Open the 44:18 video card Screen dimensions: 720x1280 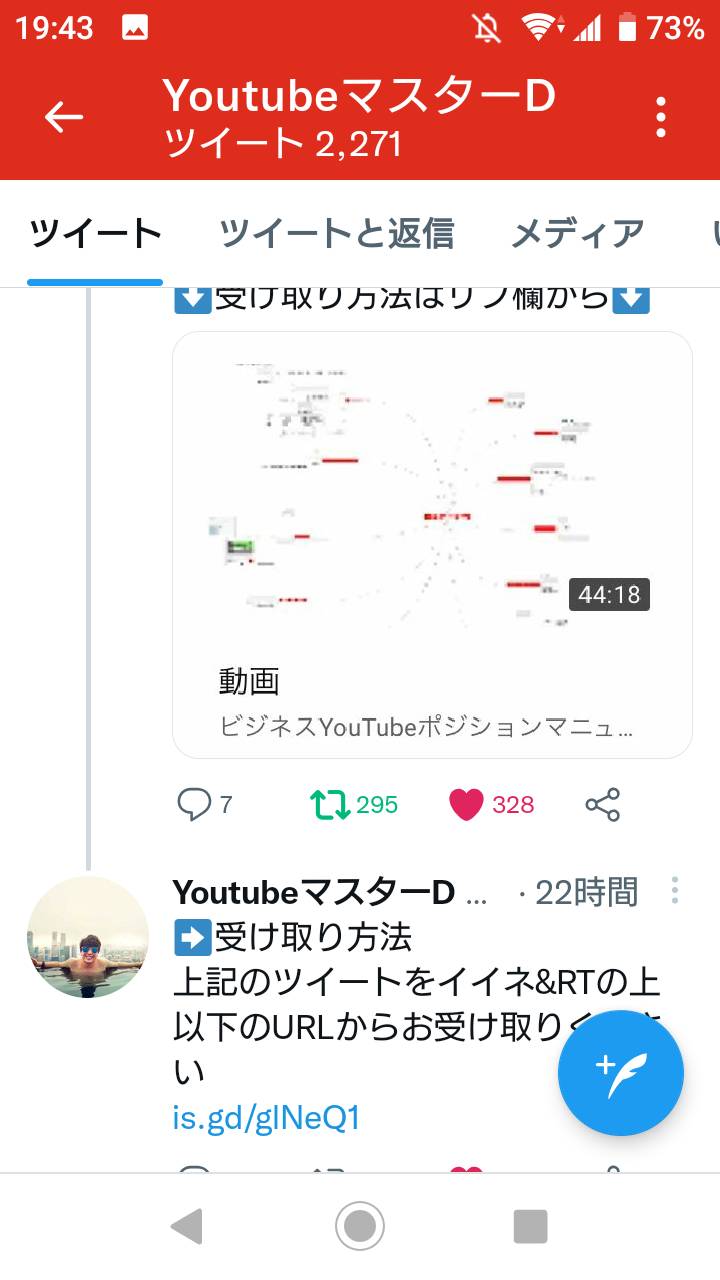pyautogui.click(x=433, y=545)
